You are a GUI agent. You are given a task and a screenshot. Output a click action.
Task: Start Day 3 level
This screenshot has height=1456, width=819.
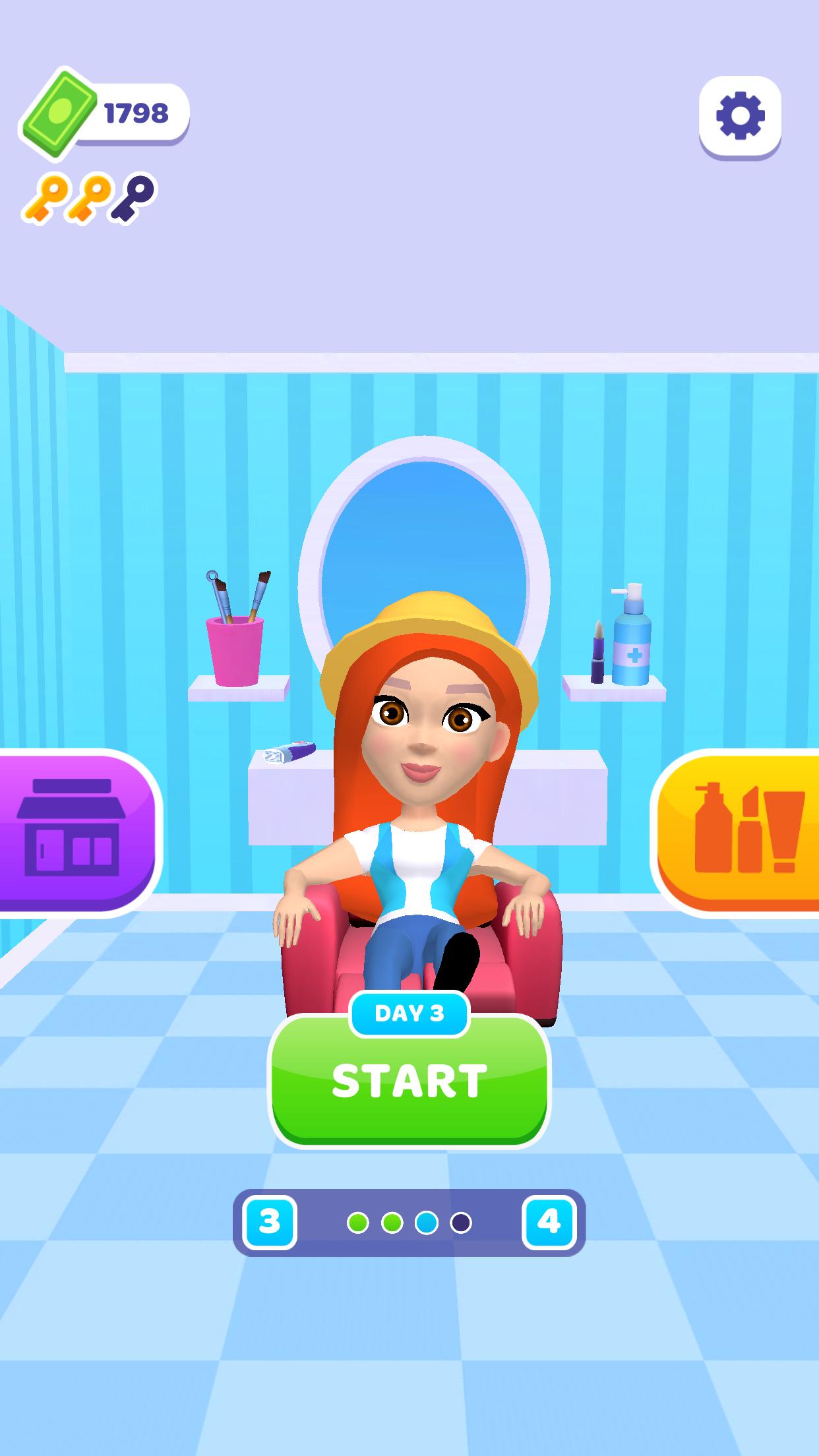[409, 1081]
